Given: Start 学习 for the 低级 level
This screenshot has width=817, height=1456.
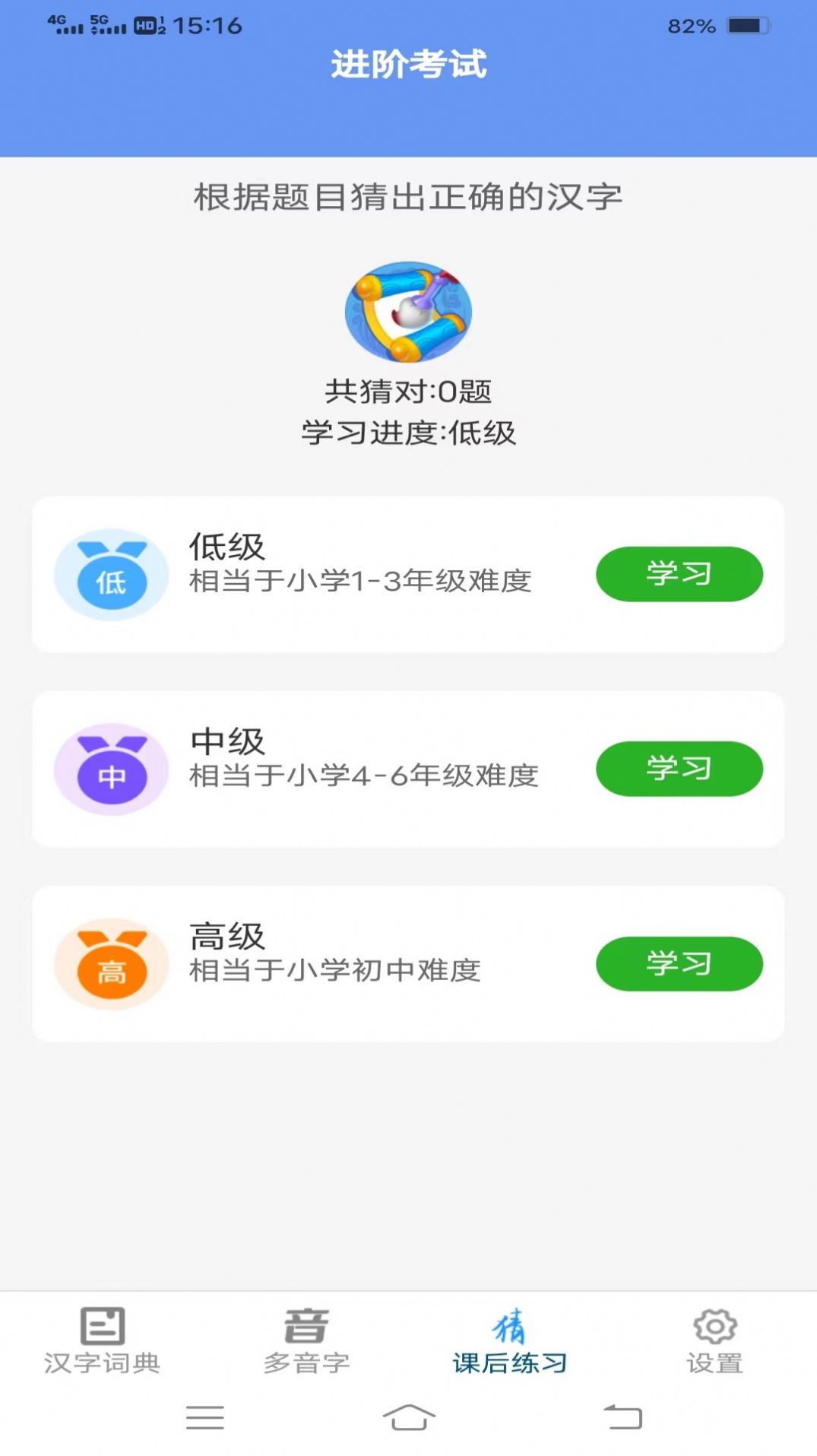Looking at the screenshot, I should click(x=679, y=575).
